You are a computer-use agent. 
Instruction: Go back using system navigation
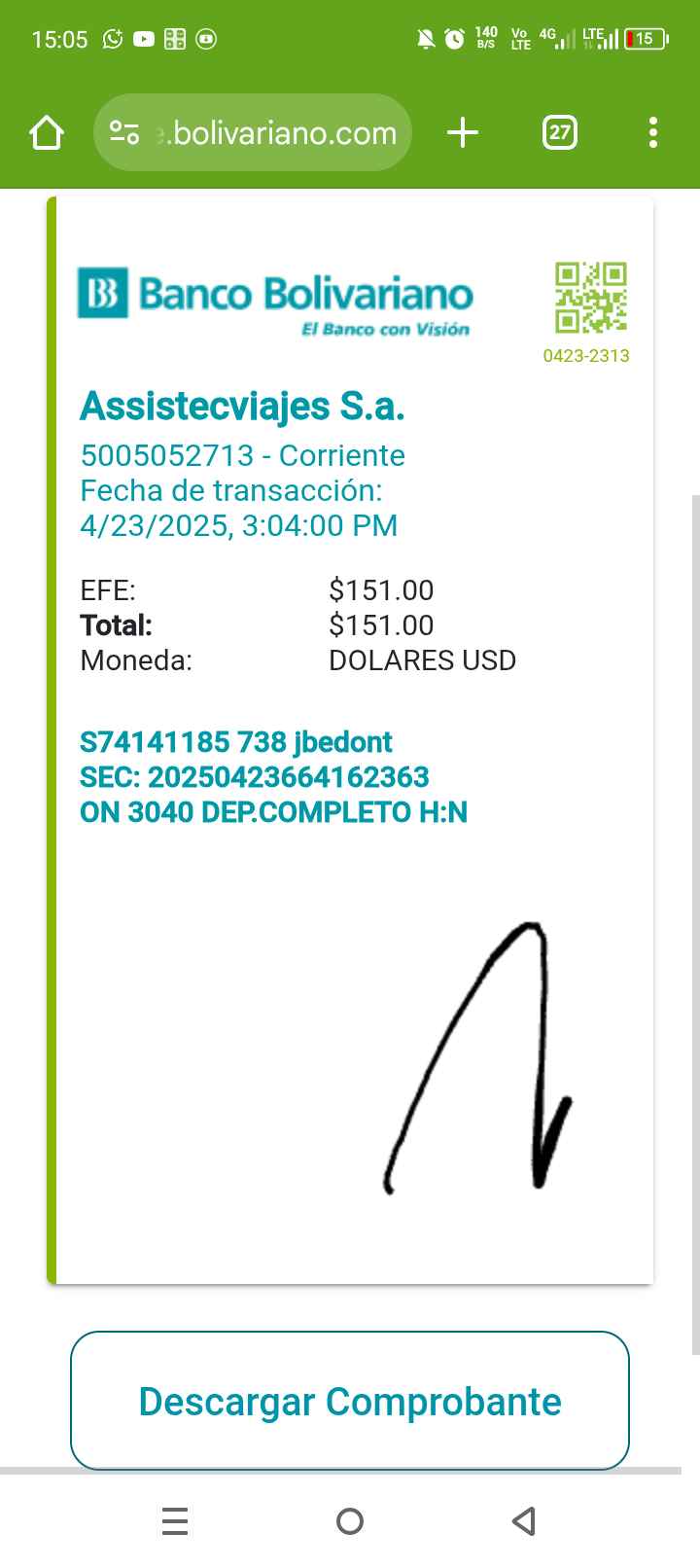(524, 1520)
